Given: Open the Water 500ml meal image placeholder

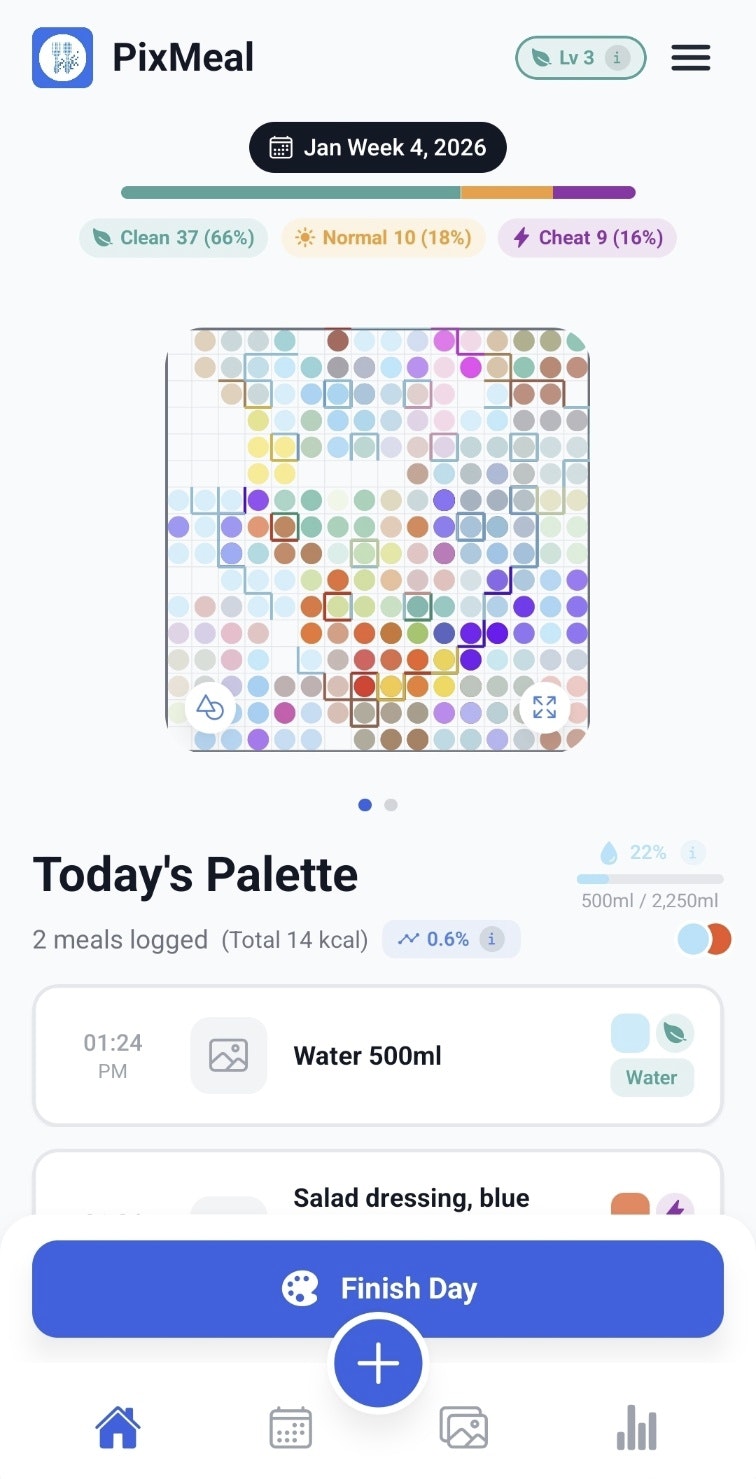Looking at the screenshot, I should tap(228, 1055).
